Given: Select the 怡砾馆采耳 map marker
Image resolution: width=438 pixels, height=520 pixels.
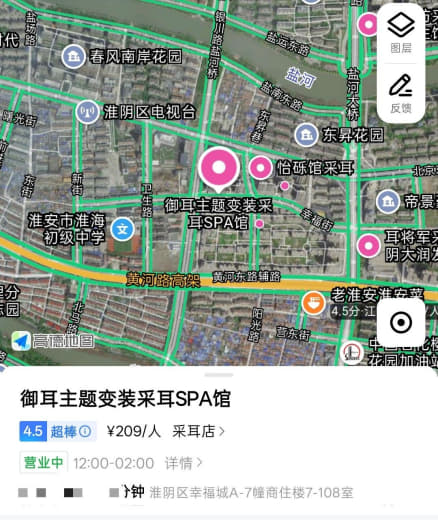Looking at the screenshot, I should coord(260,167).
